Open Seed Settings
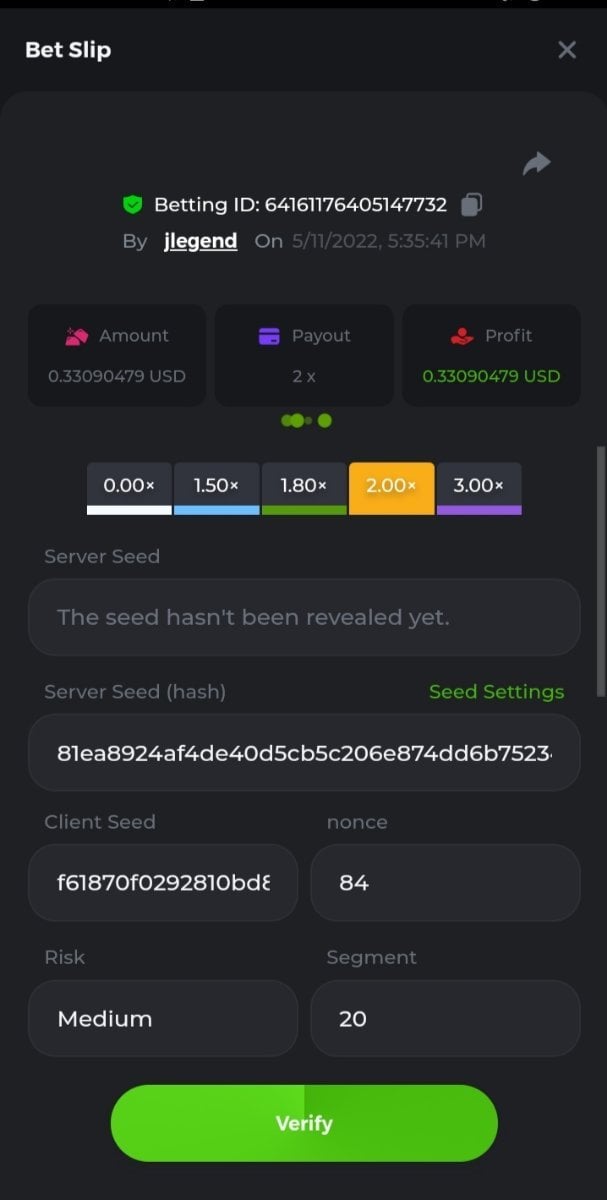Screen dimensions: 607x1200 (496, 692)
